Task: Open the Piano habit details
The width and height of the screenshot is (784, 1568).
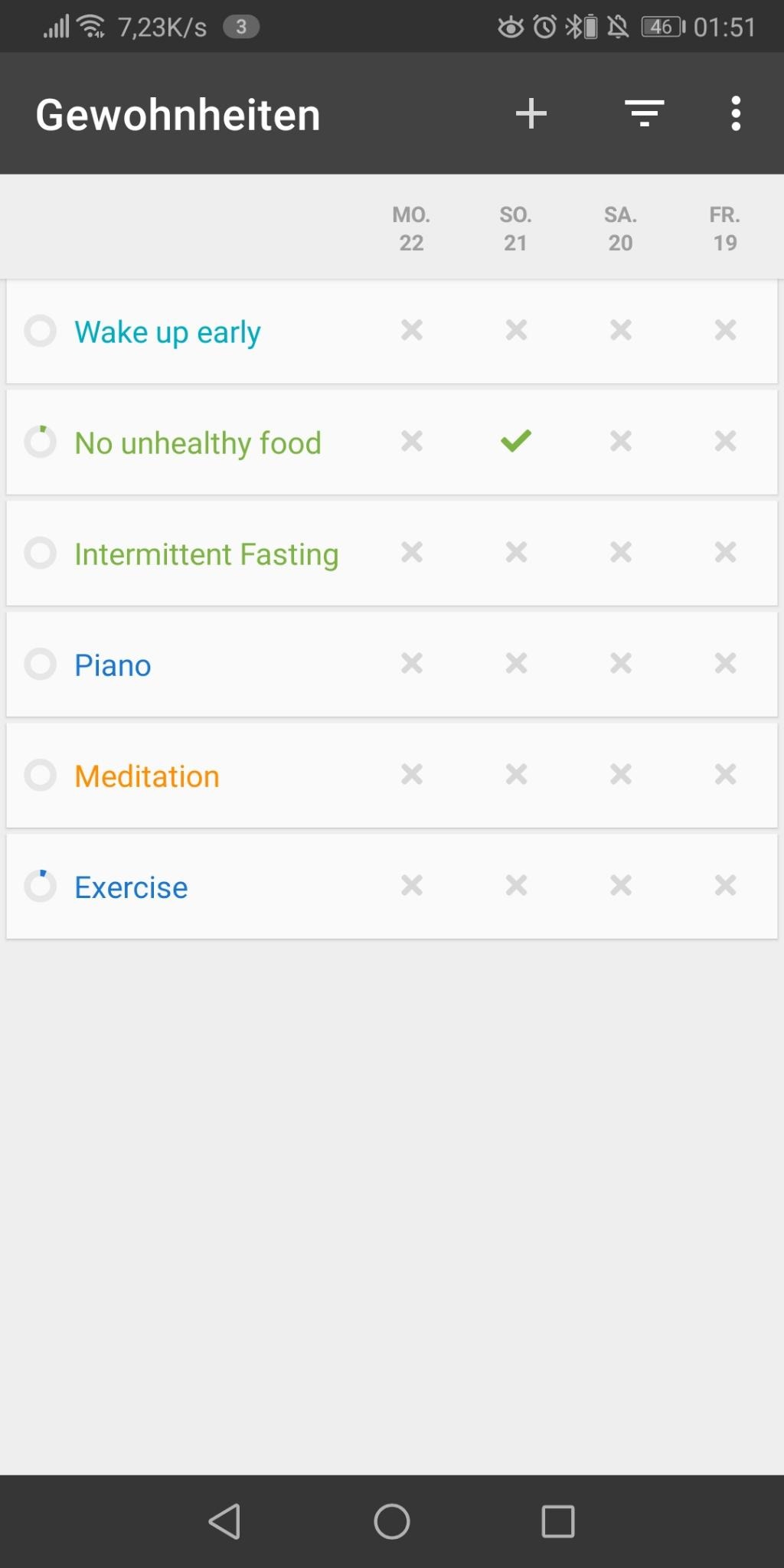Action: coord(113,665)
